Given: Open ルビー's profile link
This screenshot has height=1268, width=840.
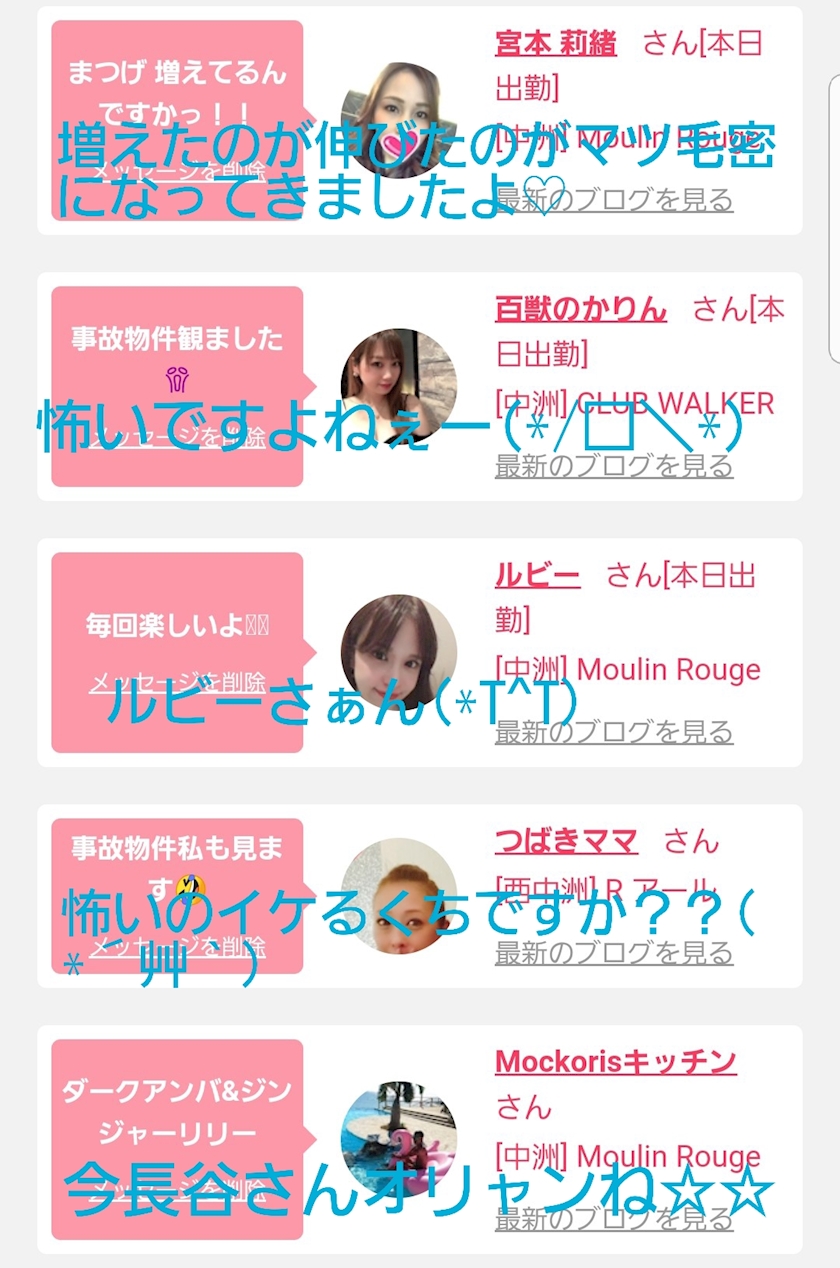Looking at the screenshot, I should (x=537, y=575).
